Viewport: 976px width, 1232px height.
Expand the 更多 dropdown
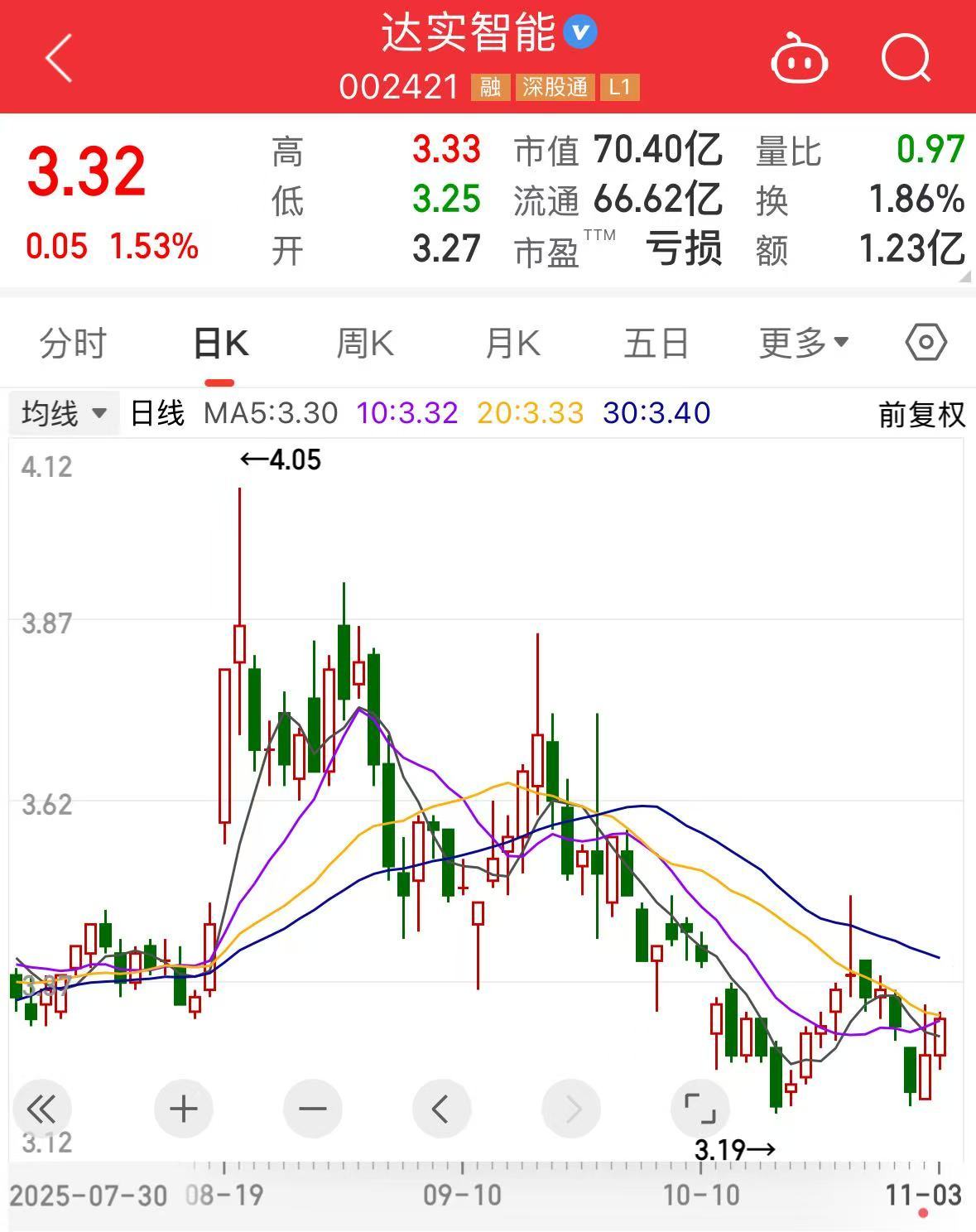(x=803, y=343)
